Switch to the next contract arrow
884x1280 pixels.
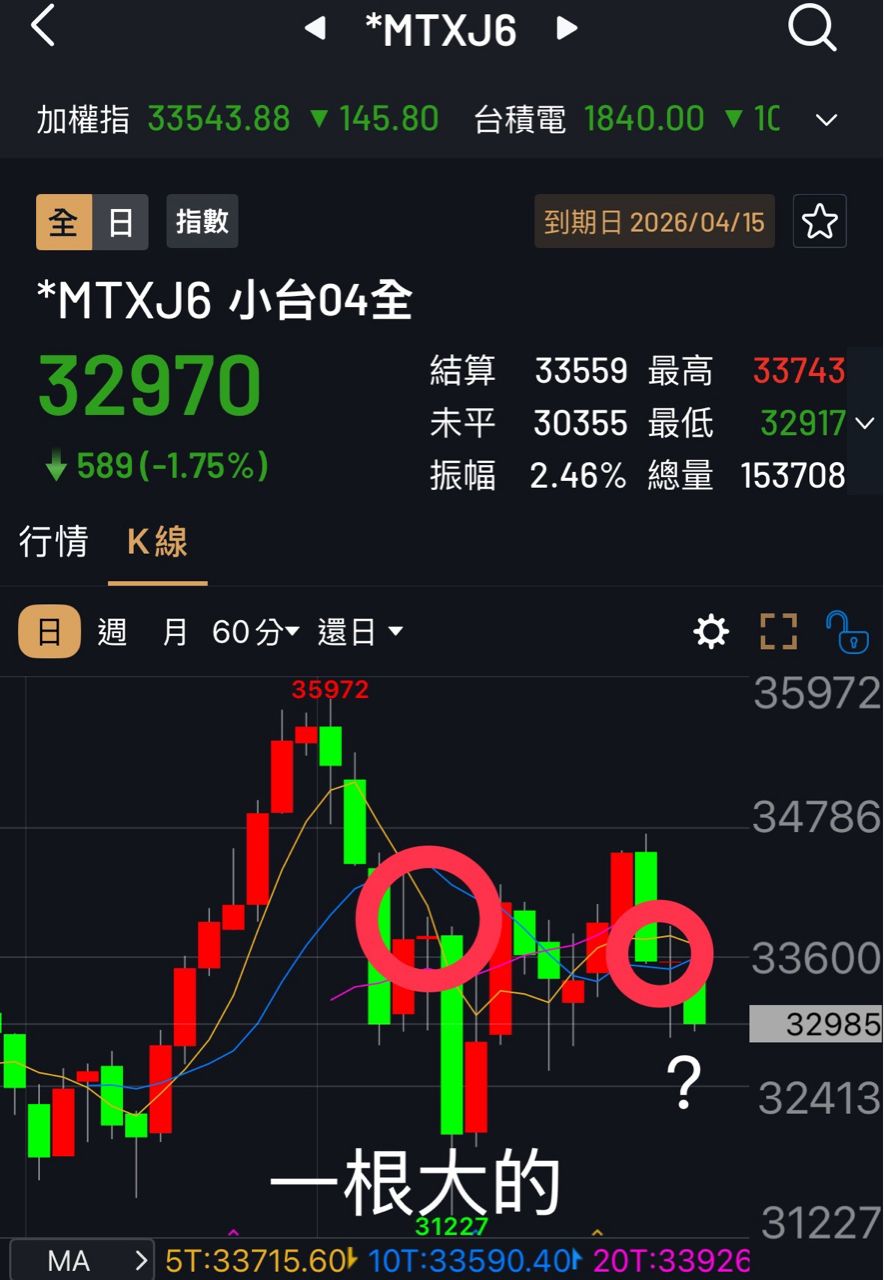coord(567,29)
